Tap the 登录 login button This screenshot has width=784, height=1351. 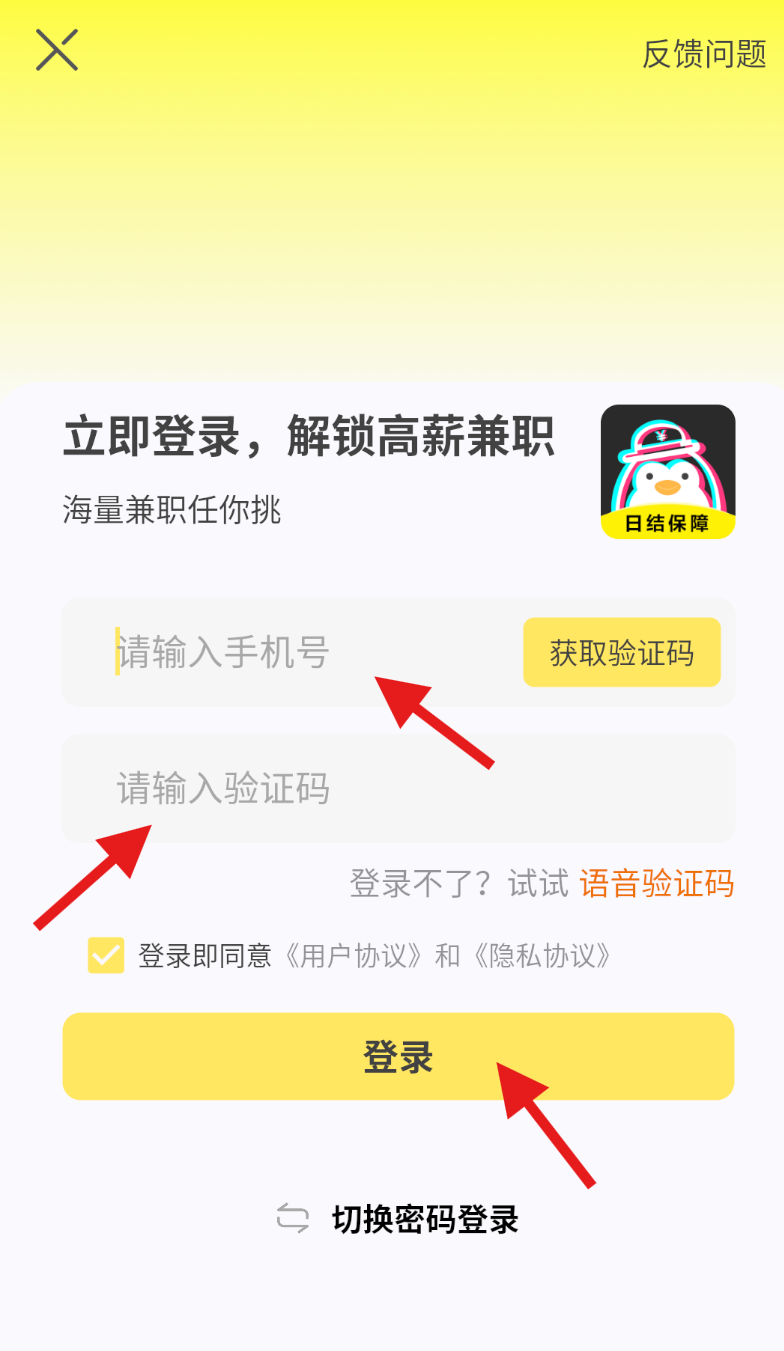tap(397, 1056)
